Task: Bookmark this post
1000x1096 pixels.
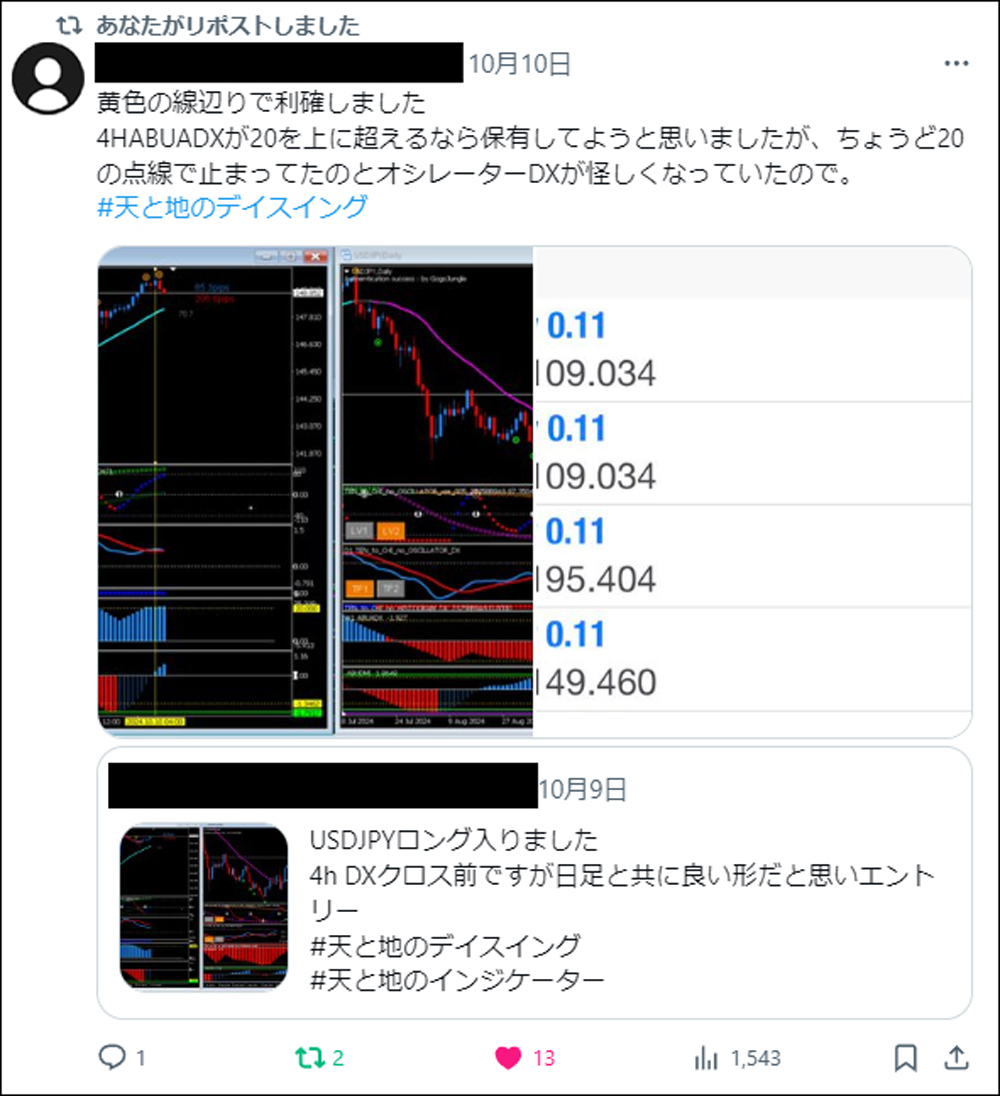Action: point(905,1057)
